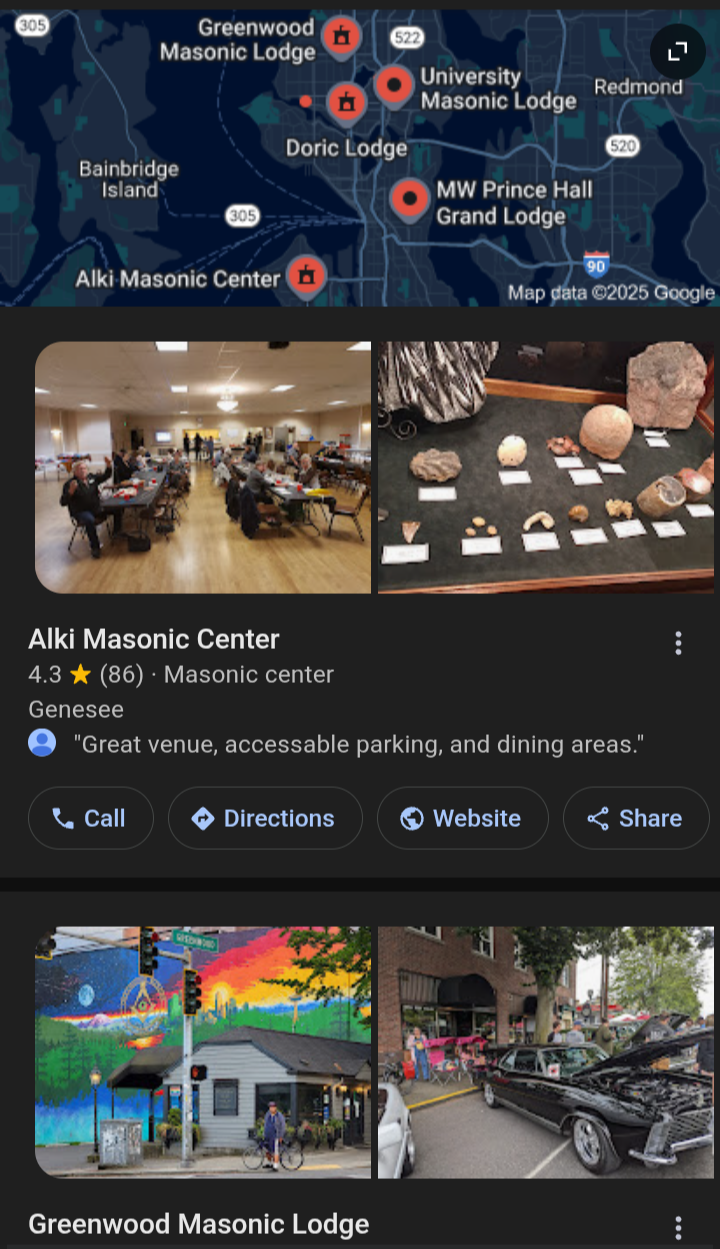Open the Alki Masonic Center listing
This screenshot has width=720, height=1249.
(154, 639)
